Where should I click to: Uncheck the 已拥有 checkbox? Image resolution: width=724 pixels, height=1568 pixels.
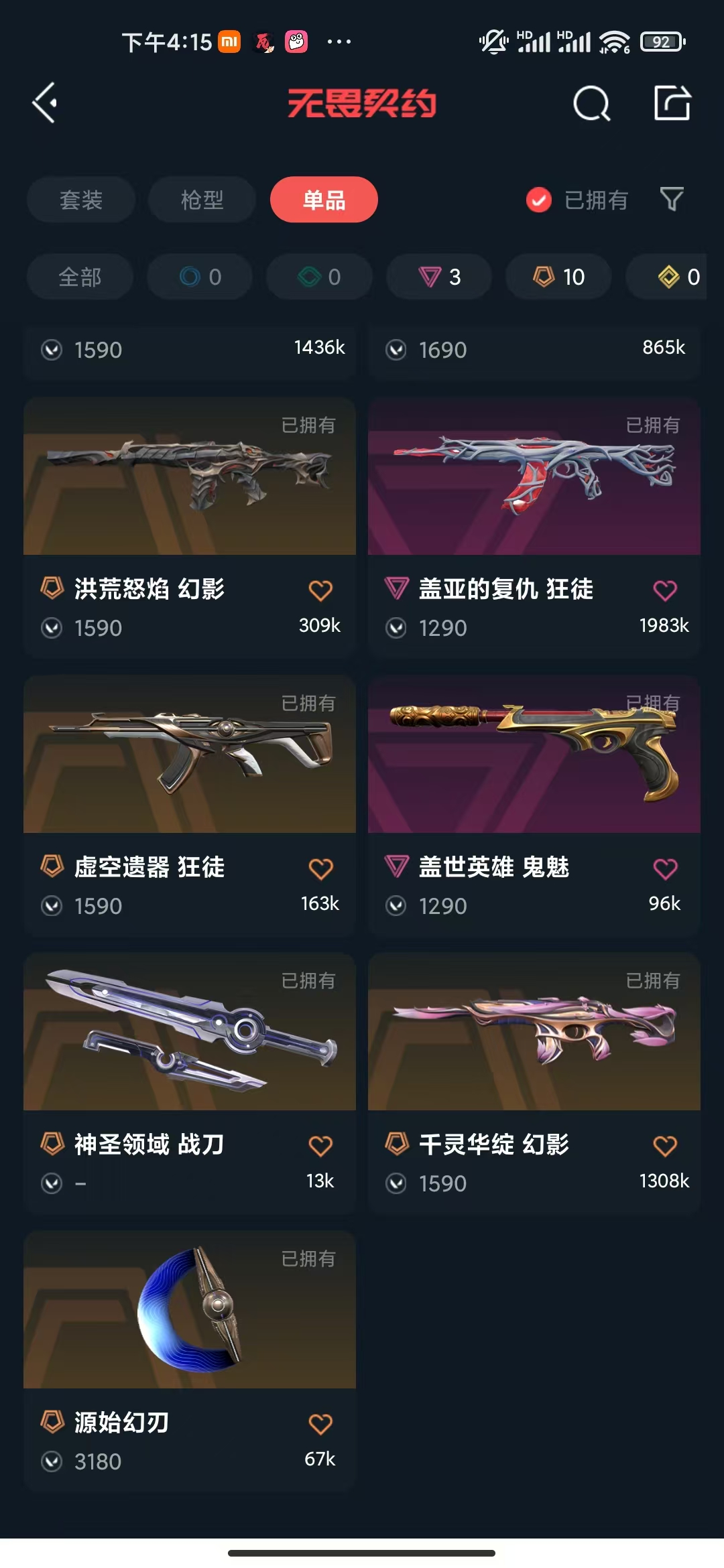pyautogui.click(x=539, y=200)
